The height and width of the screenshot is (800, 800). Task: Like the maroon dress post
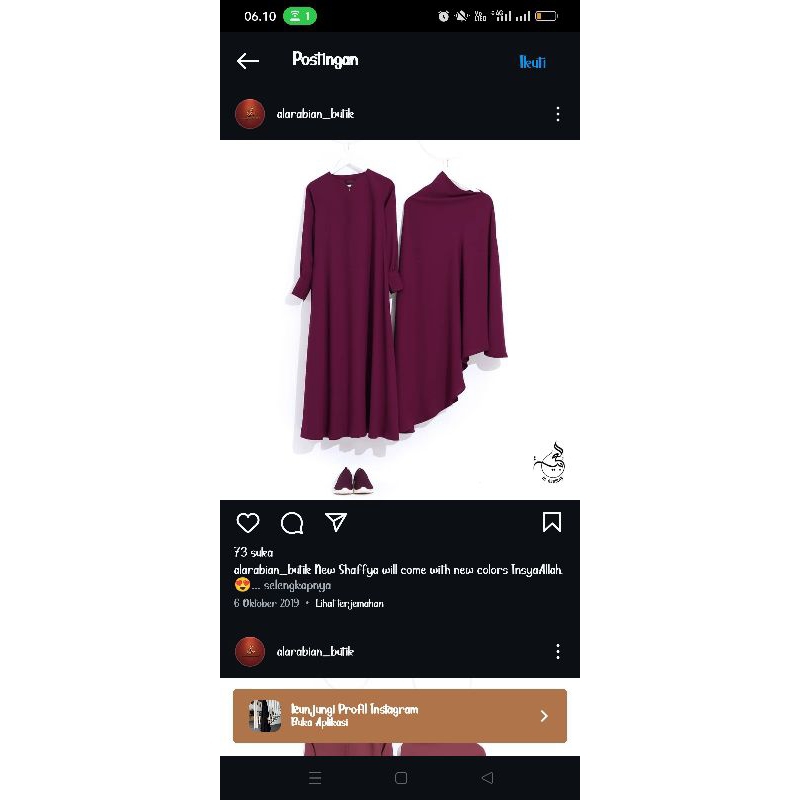248,523
